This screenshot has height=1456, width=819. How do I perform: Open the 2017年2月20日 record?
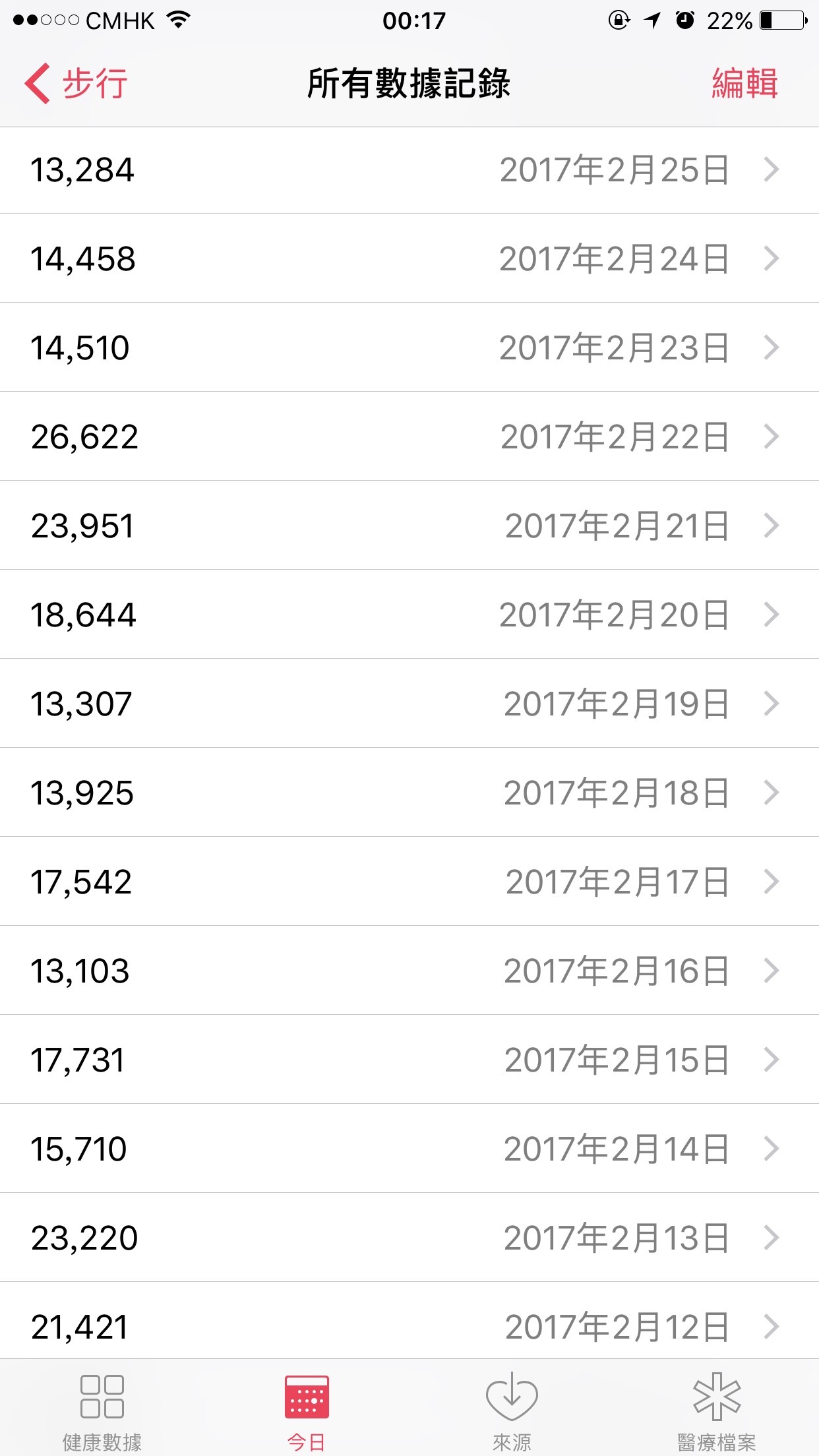pyautogui.click(x=409, y=615)
